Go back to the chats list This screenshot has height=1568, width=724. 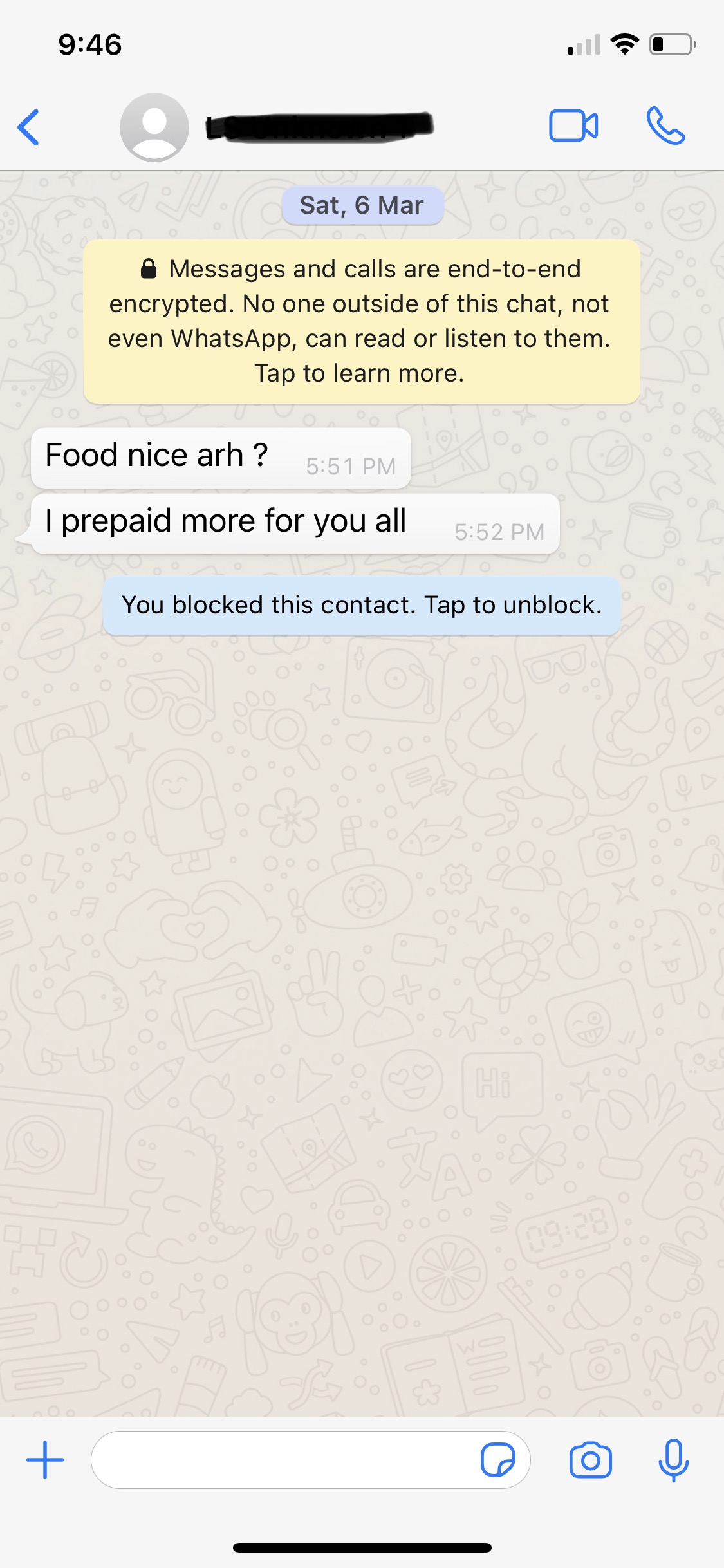click(x=29, y=127)
